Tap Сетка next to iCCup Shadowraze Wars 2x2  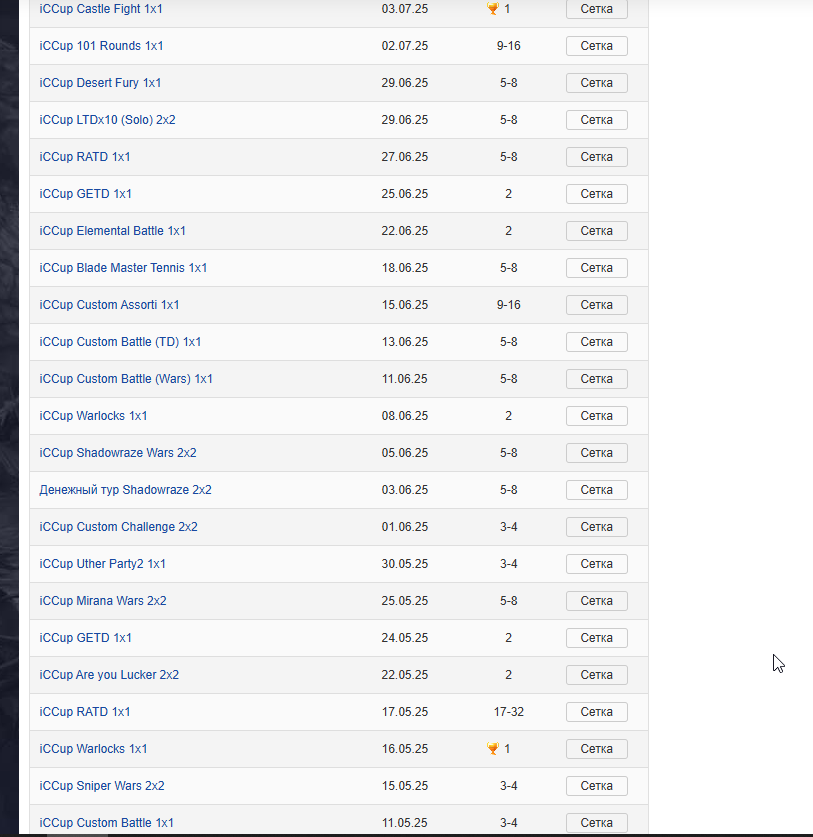point(596,453)
